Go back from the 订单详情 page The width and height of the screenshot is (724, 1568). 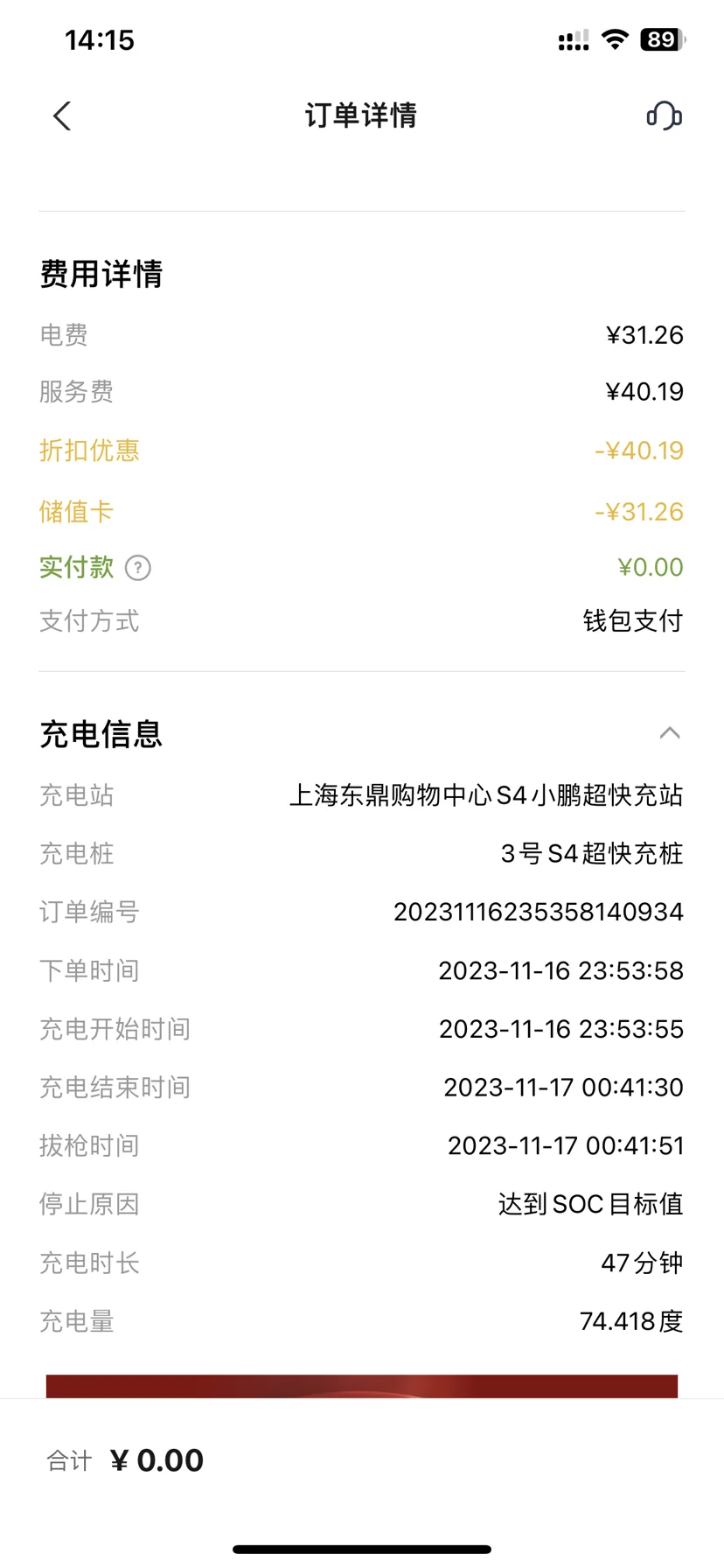pos(62,115)
